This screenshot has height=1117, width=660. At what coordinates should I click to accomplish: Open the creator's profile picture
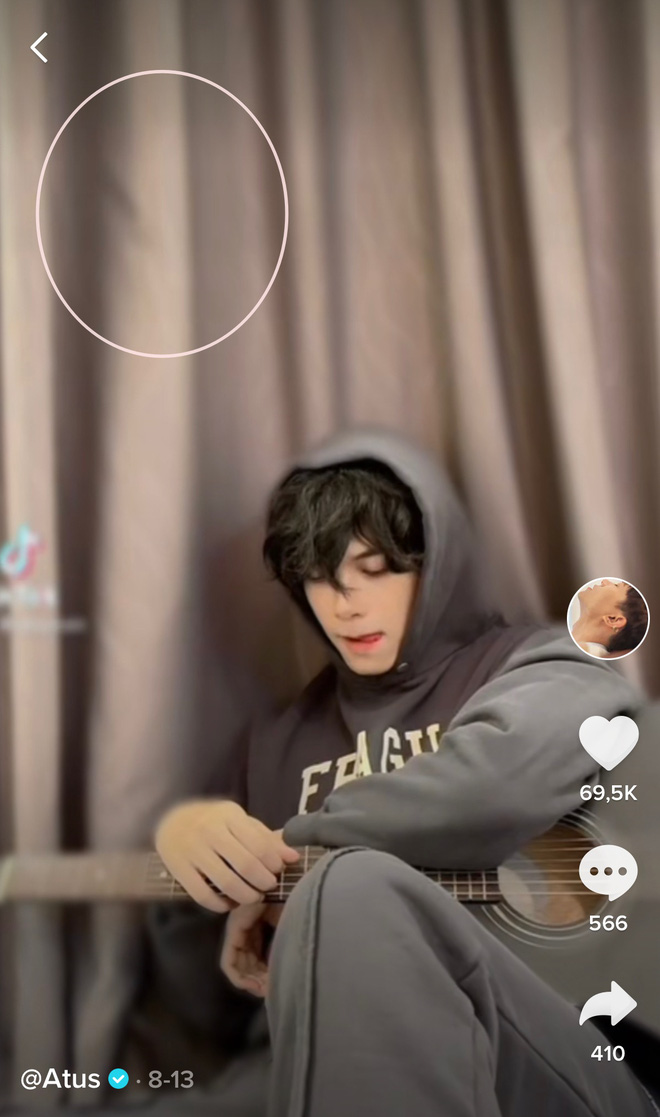click(608, 618)
